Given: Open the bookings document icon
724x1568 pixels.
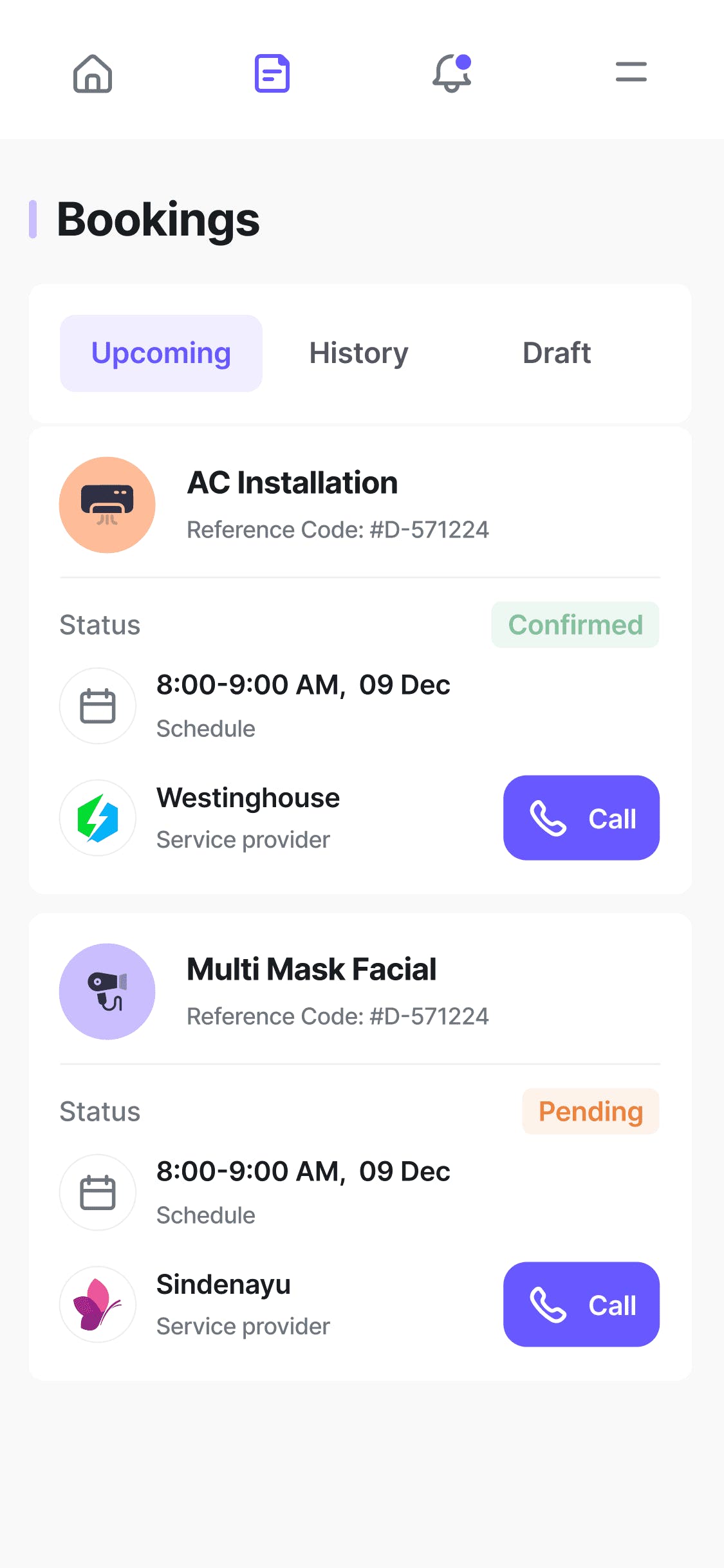Looking at the screenshot, I should pyautogui.click(x=272, y=73).
